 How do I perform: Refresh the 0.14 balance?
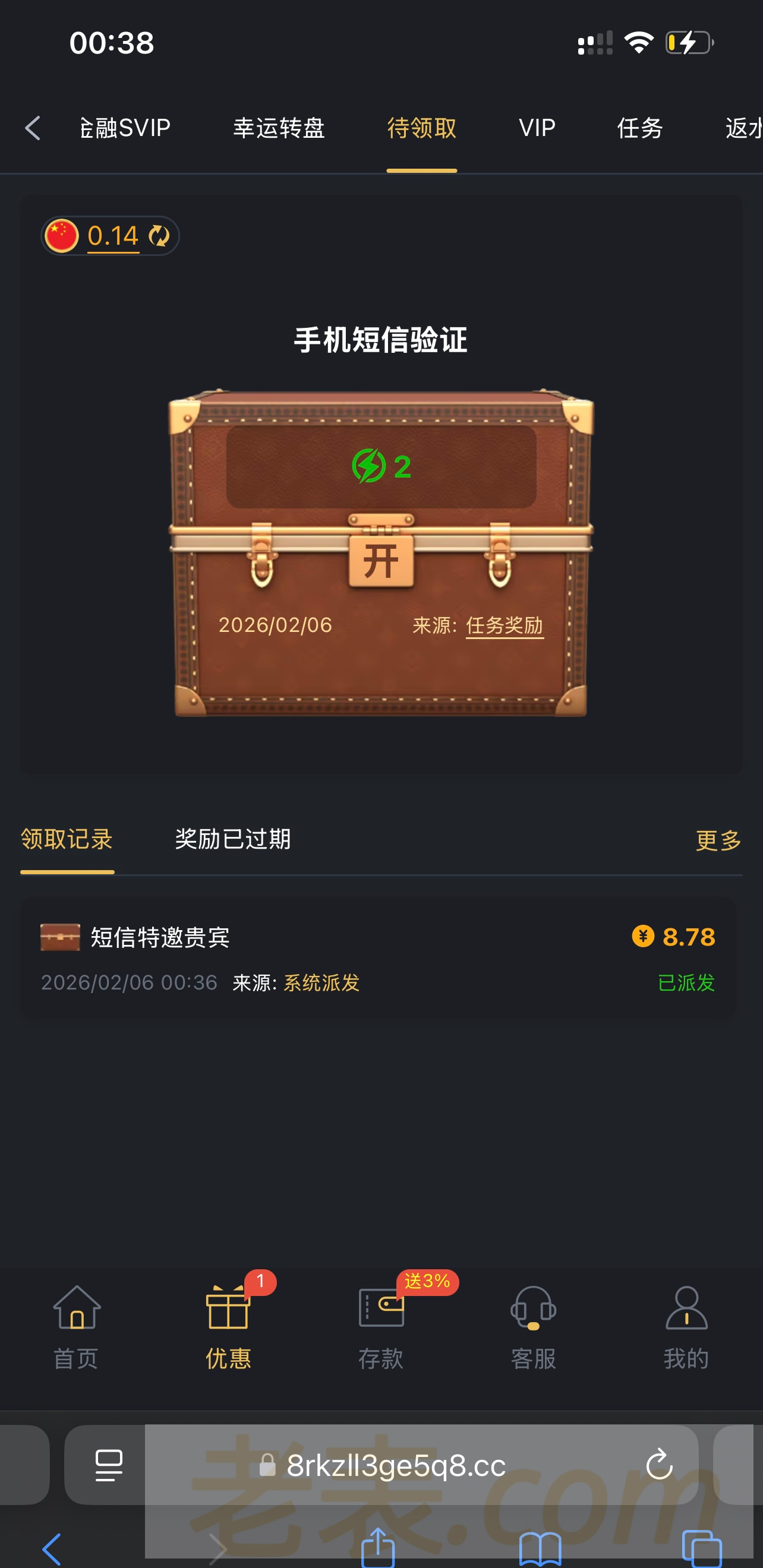pos(159,236)
